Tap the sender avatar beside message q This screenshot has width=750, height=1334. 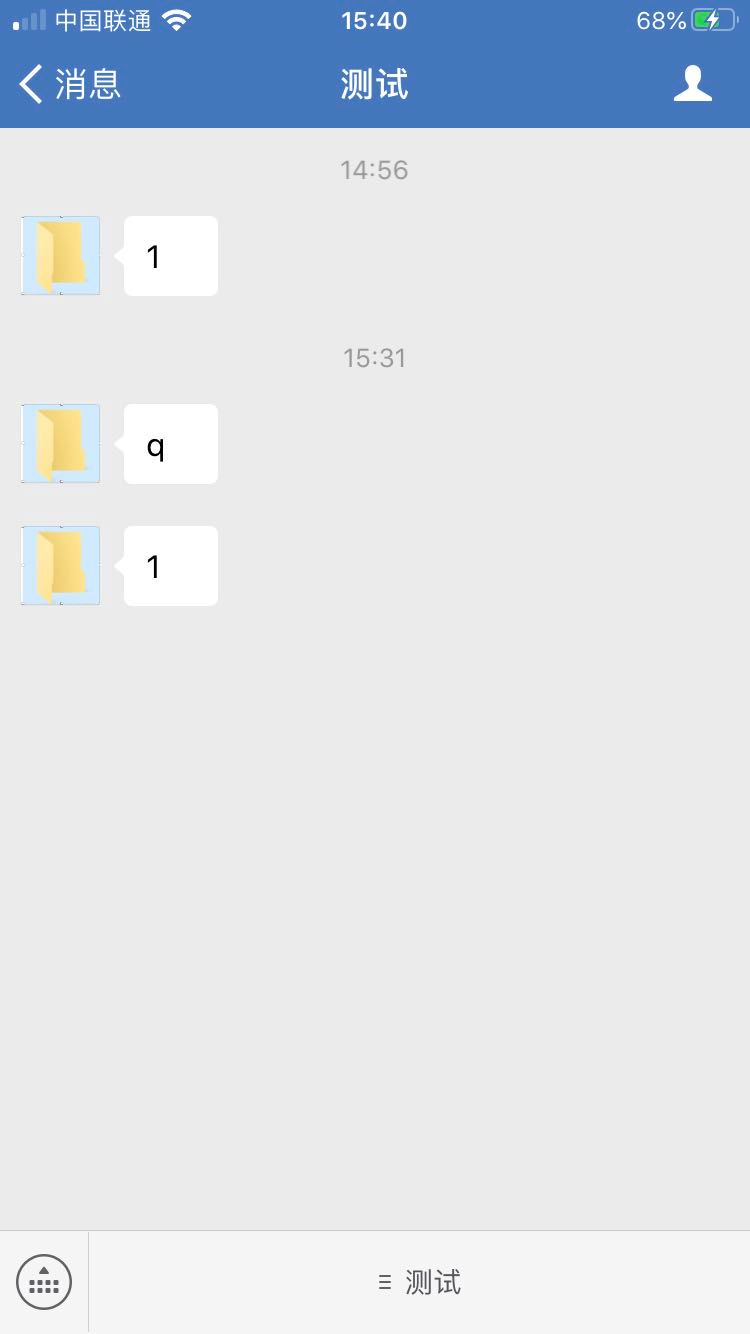(x=60, y=444)
